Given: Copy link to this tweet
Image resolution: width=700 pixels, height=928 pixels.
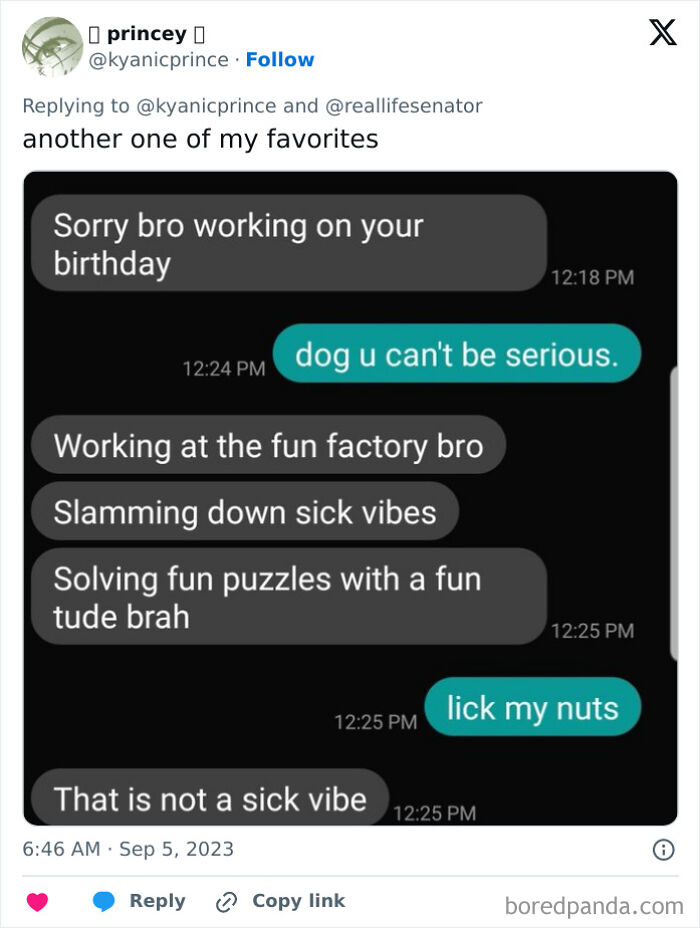Looking at the screenshot, I should [281, 901].
